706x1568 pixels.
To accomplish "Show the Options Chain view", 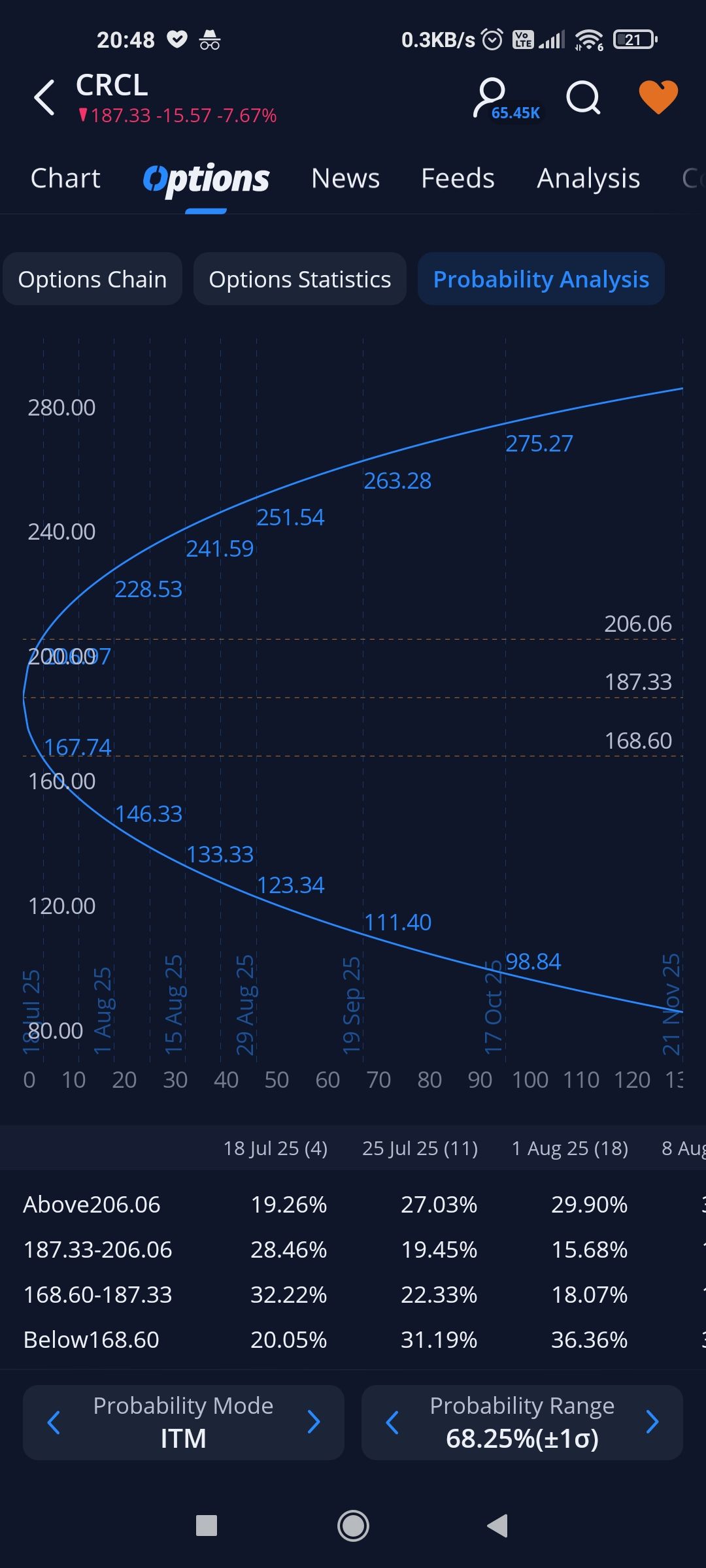I will point(92,279).
